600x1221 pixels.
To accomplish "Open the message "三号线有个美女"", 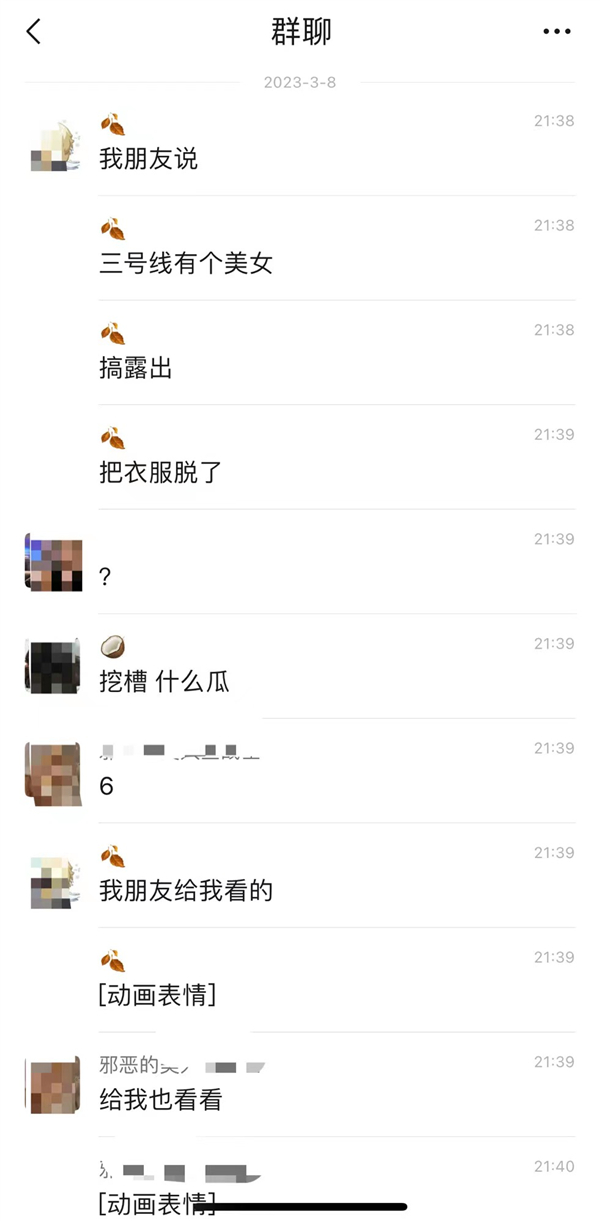I will [x=186, y=264].
